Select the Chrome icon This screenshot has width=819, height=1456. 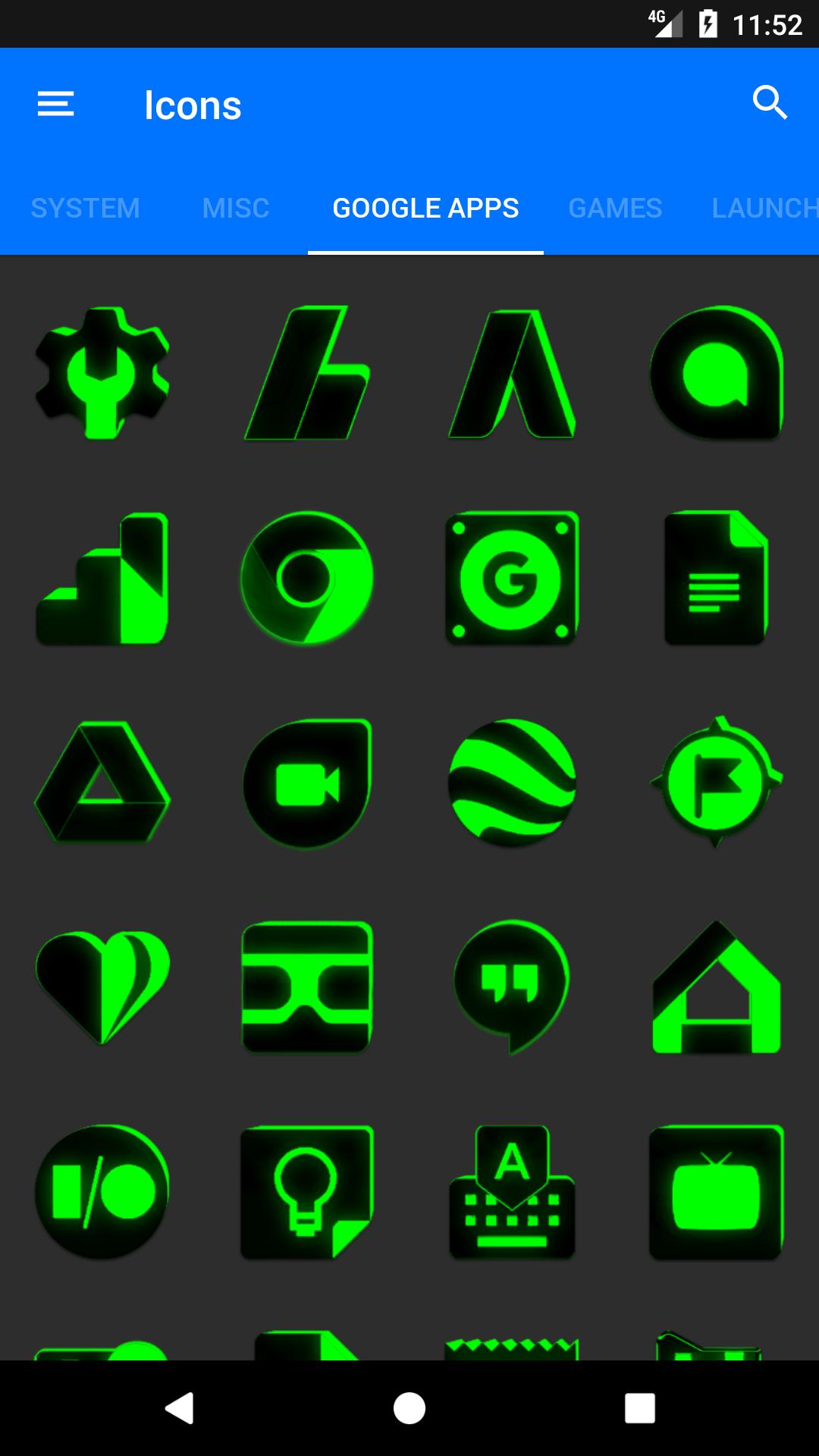[307, 578]
